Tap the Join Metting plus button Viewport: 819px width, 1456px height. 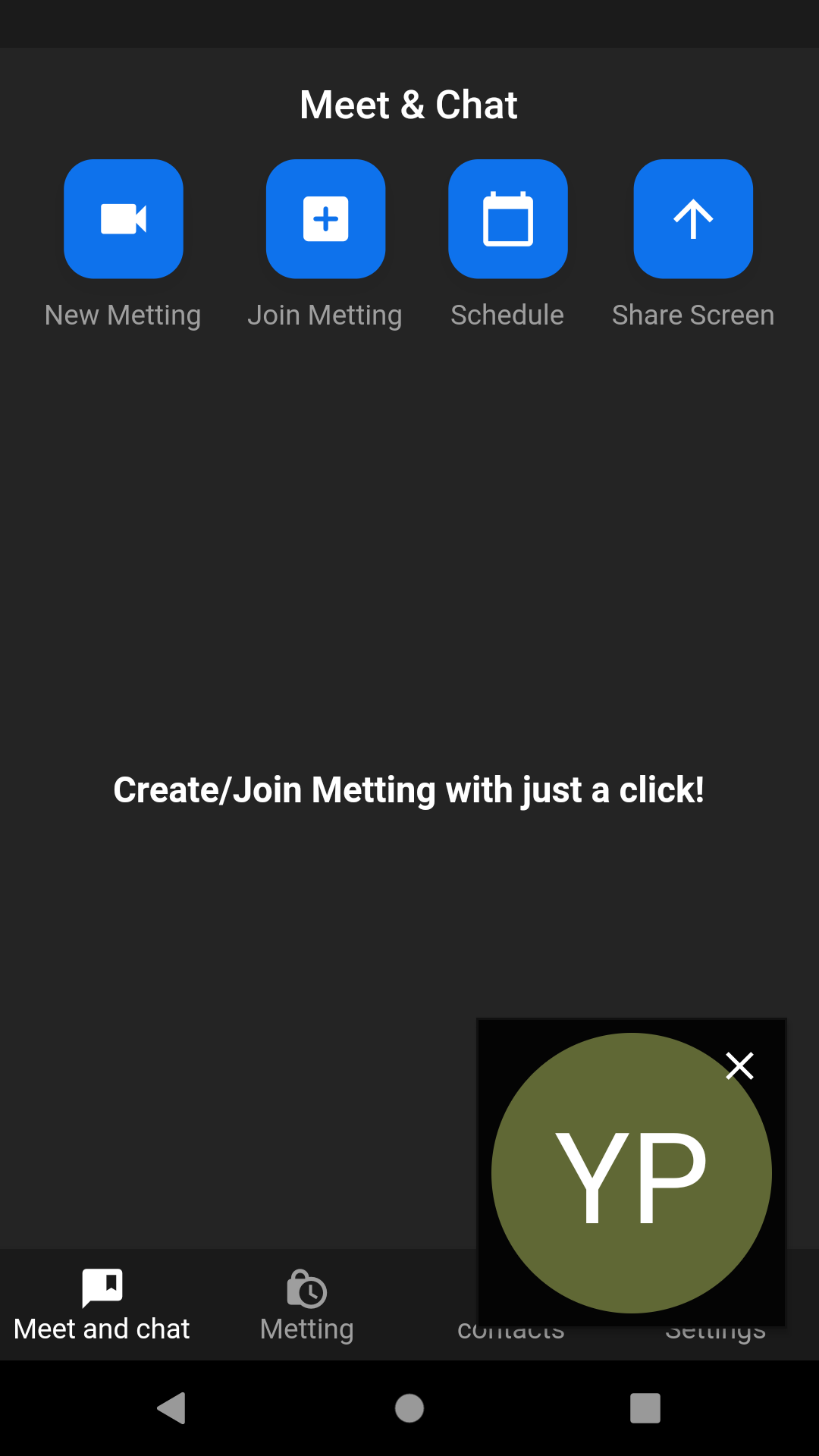325,219
